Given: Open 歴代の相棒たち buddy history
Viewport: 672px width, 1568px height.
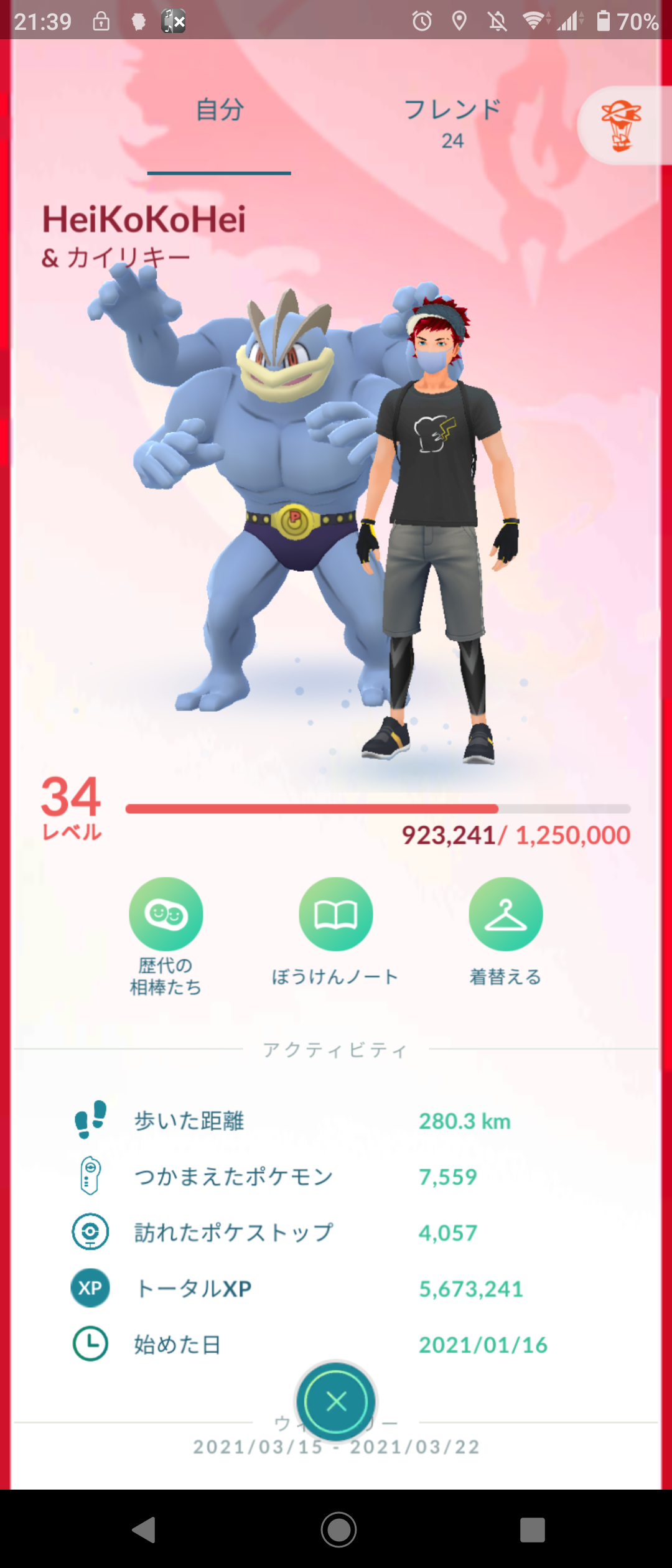Looking at the screenshot, I should pyautogui.click(x=166, y=914).
